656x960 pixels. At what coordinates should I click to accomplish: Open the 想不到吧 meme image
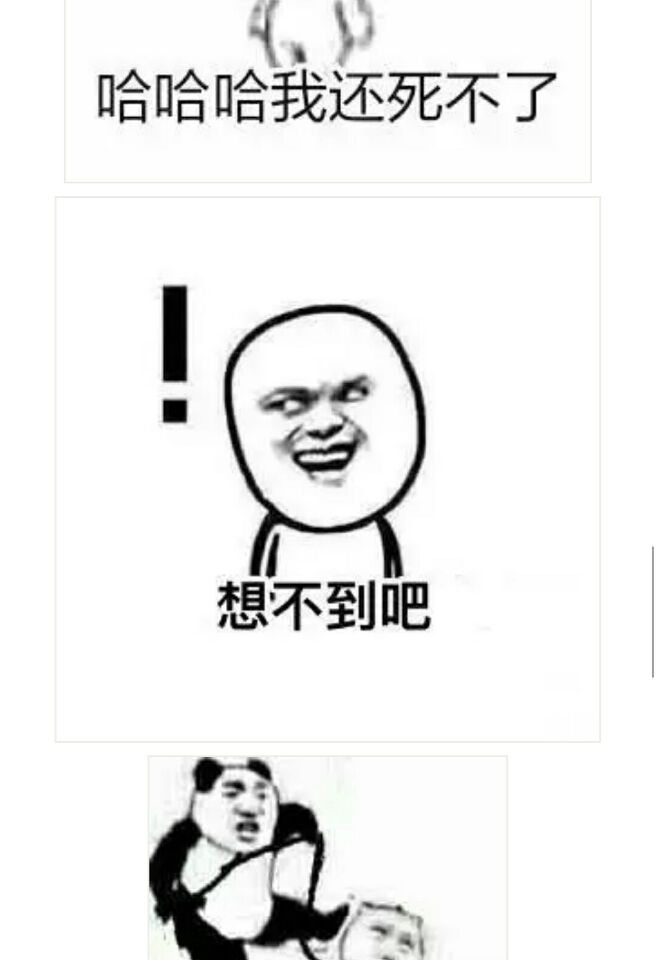pyautogui.click(x=328, y=470)
